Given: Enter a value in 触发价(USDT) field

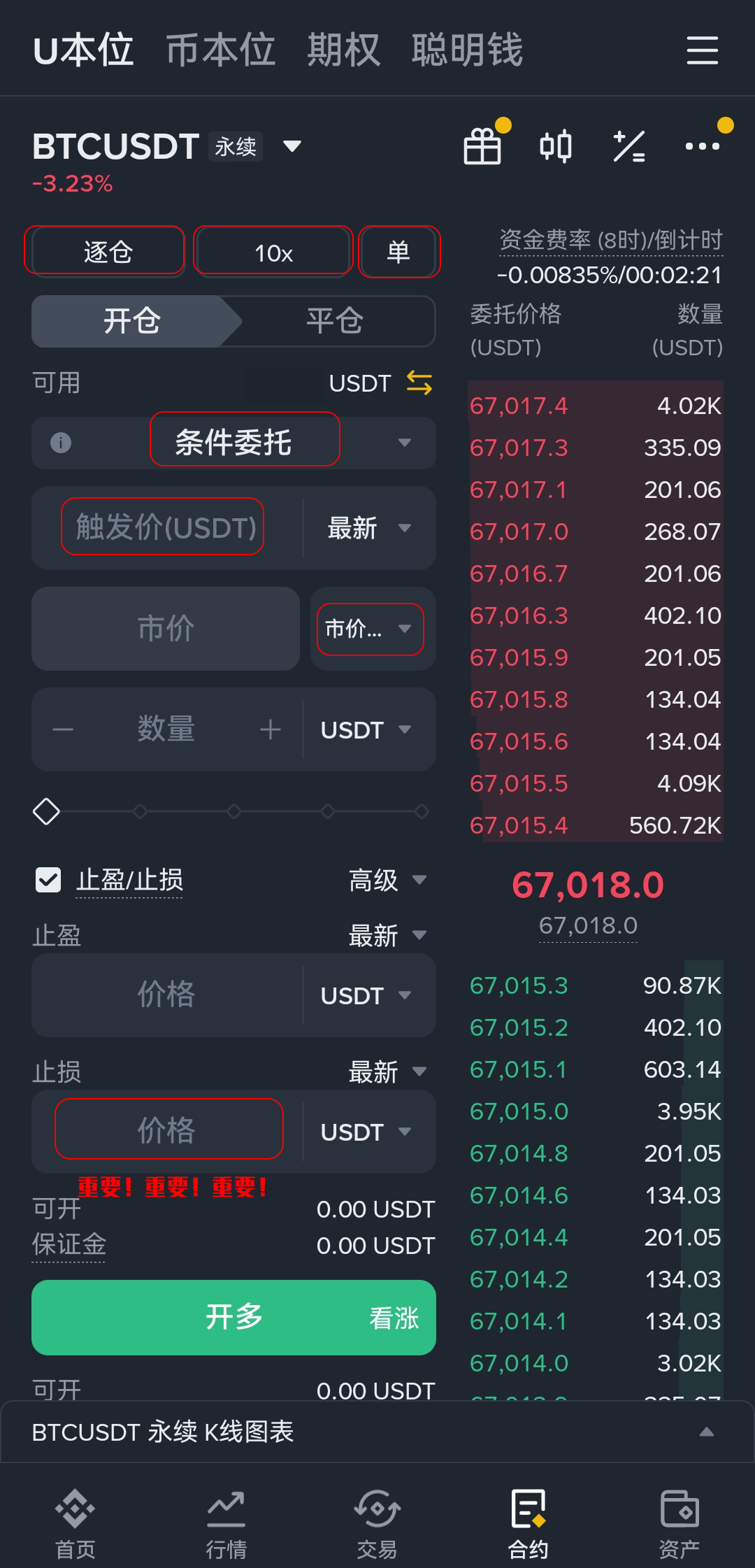Looking at the screenshot, I should click(166, 527).
